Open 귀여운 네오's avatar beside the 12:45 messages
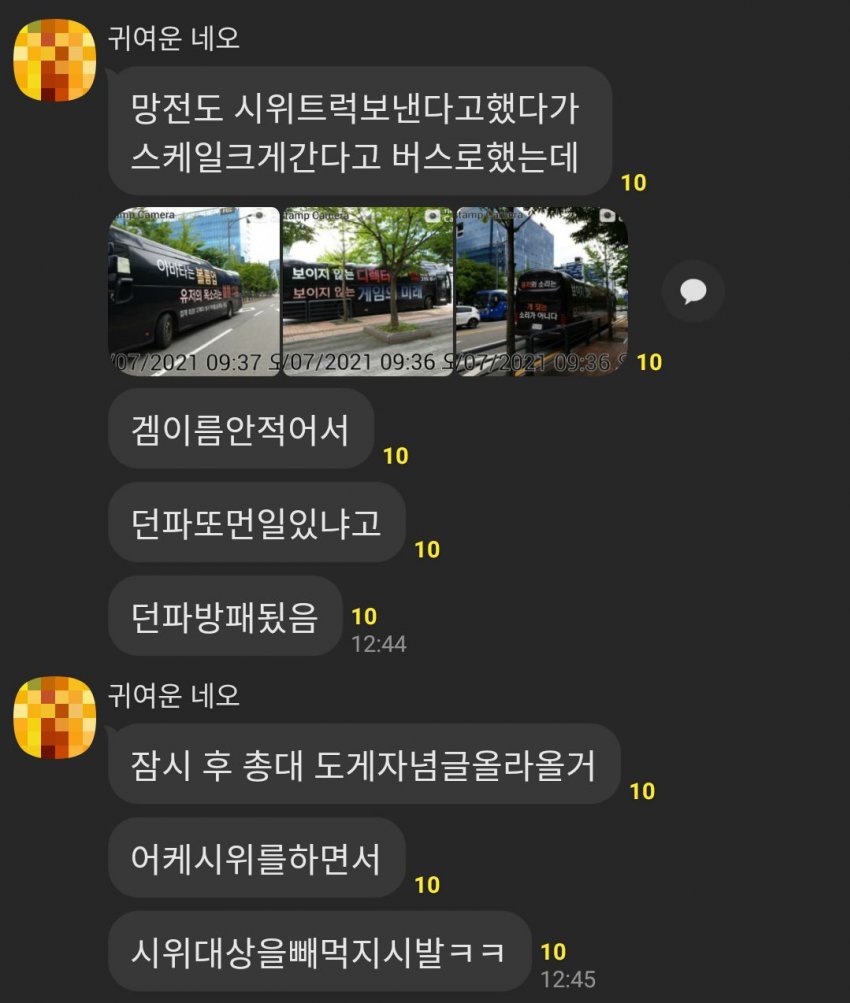 pyautogui.click(x=54, y=717)
